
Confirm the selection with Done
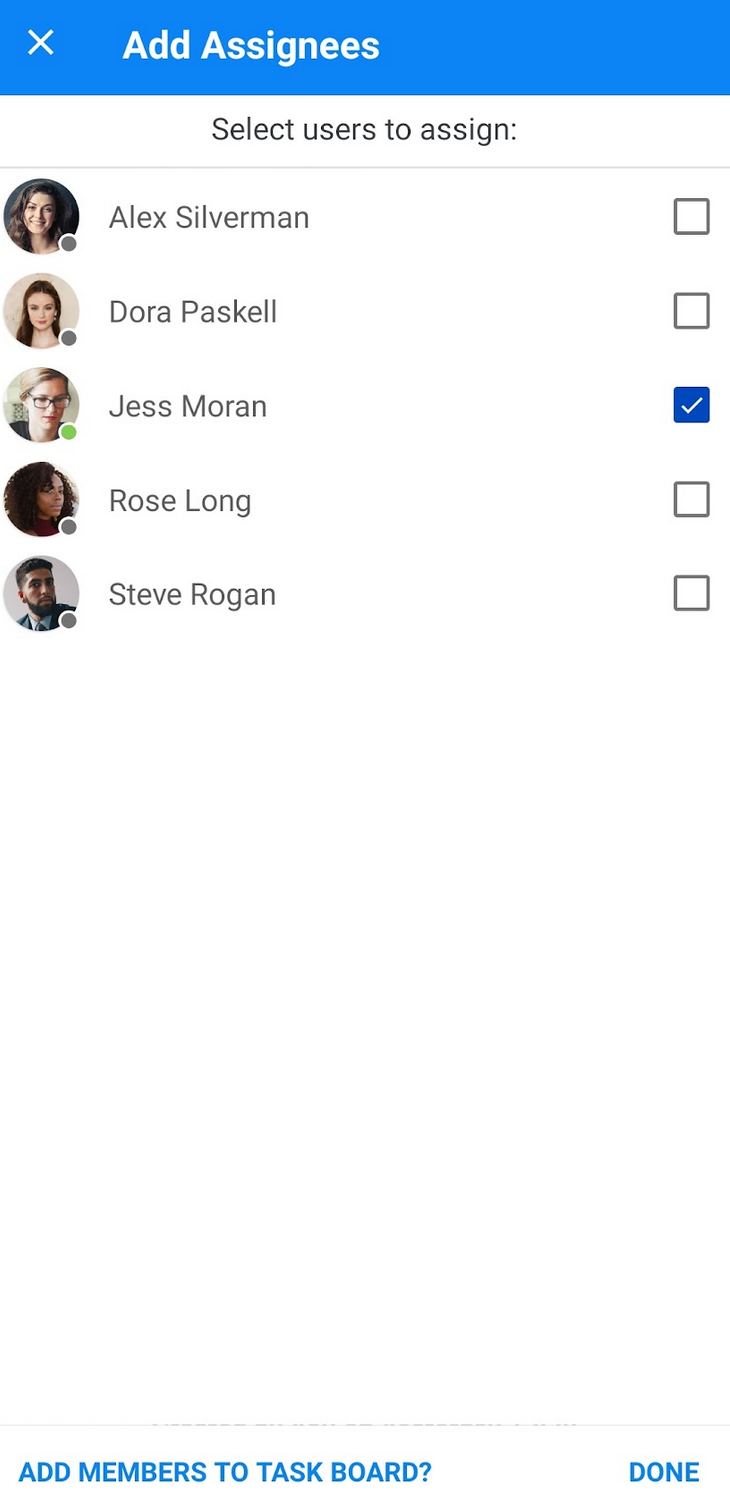pyautogui.click(x=664, y=1472)
